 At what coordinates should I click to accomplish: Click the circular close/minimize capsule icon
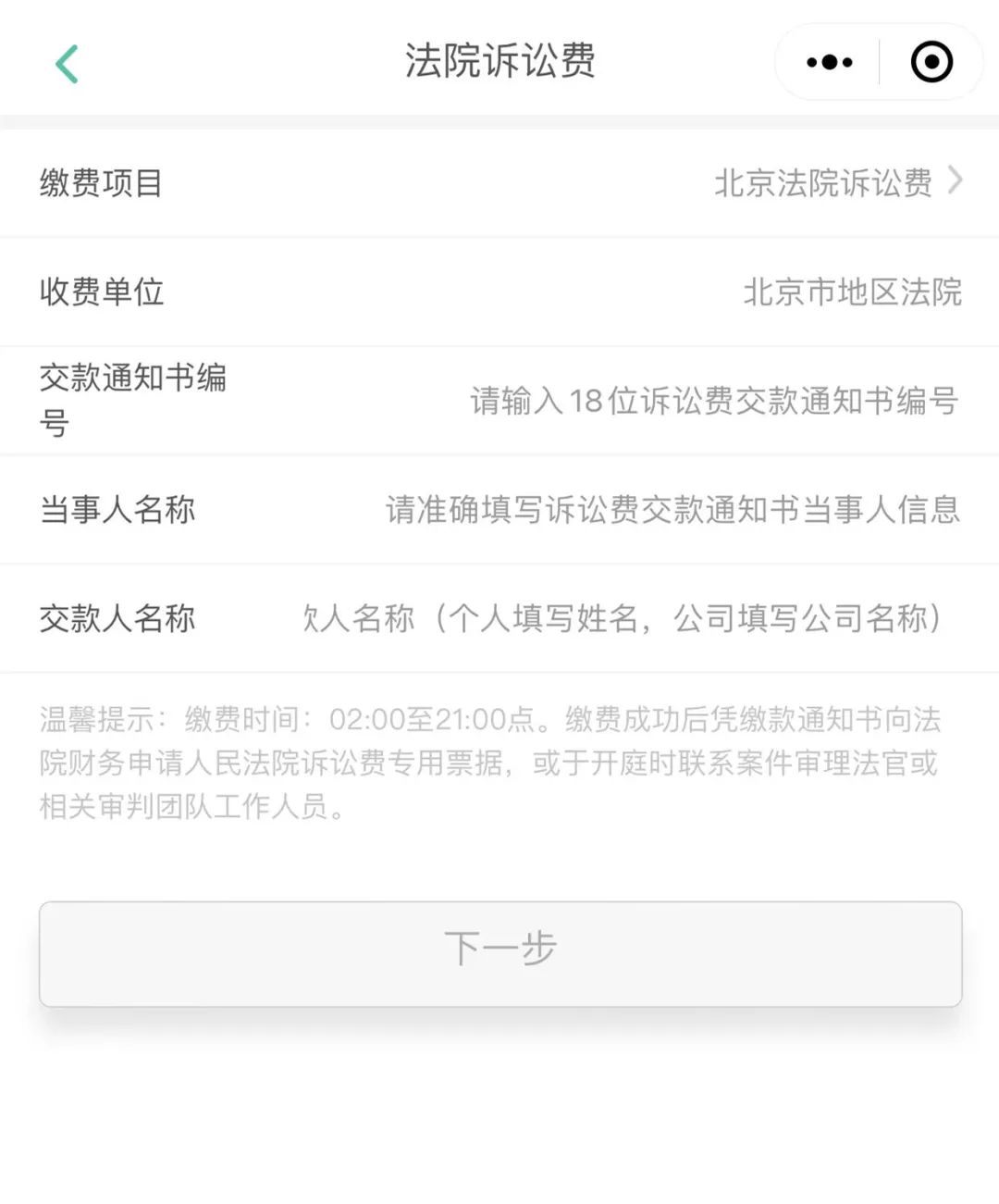tap(931, 62)
